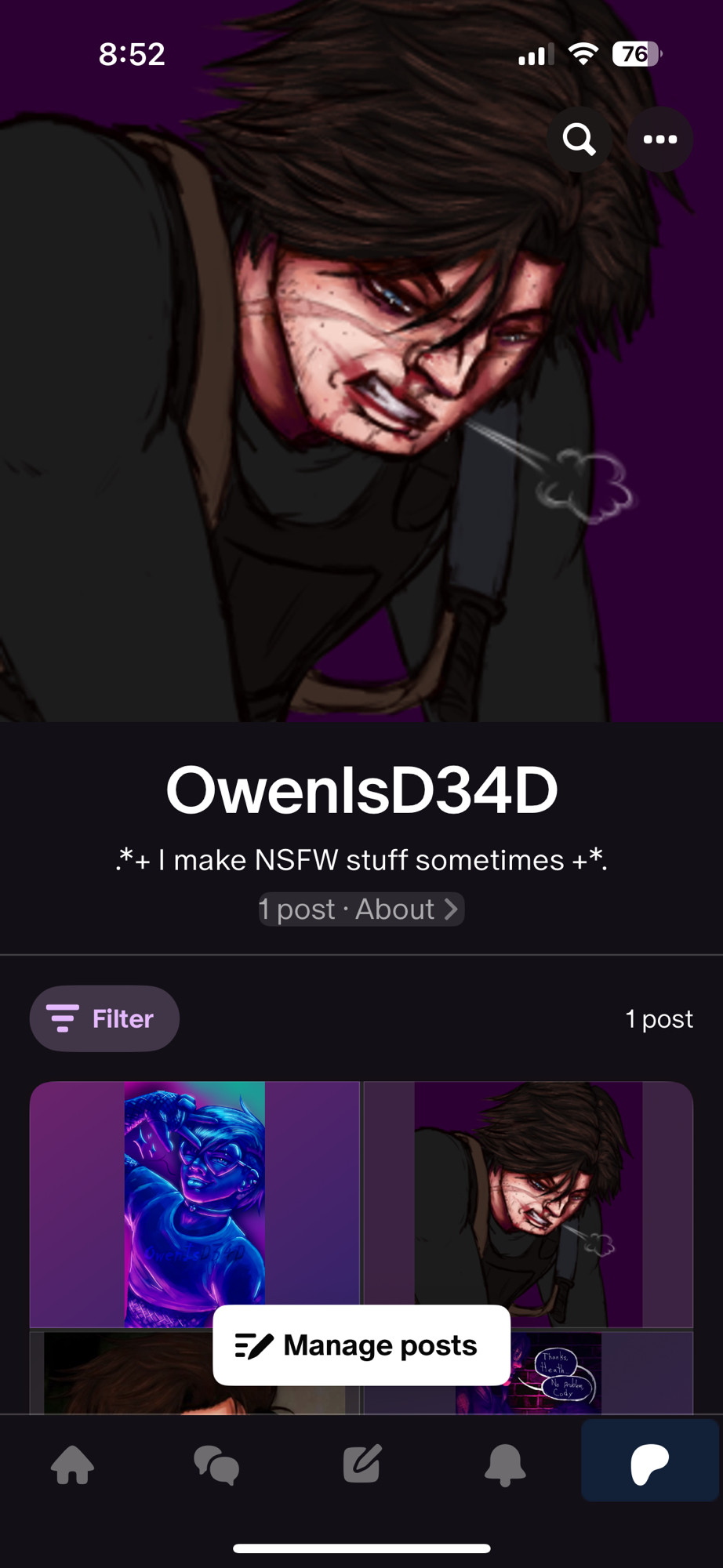Open the comic speech-bubble thumbnail

pos(529,1374)
